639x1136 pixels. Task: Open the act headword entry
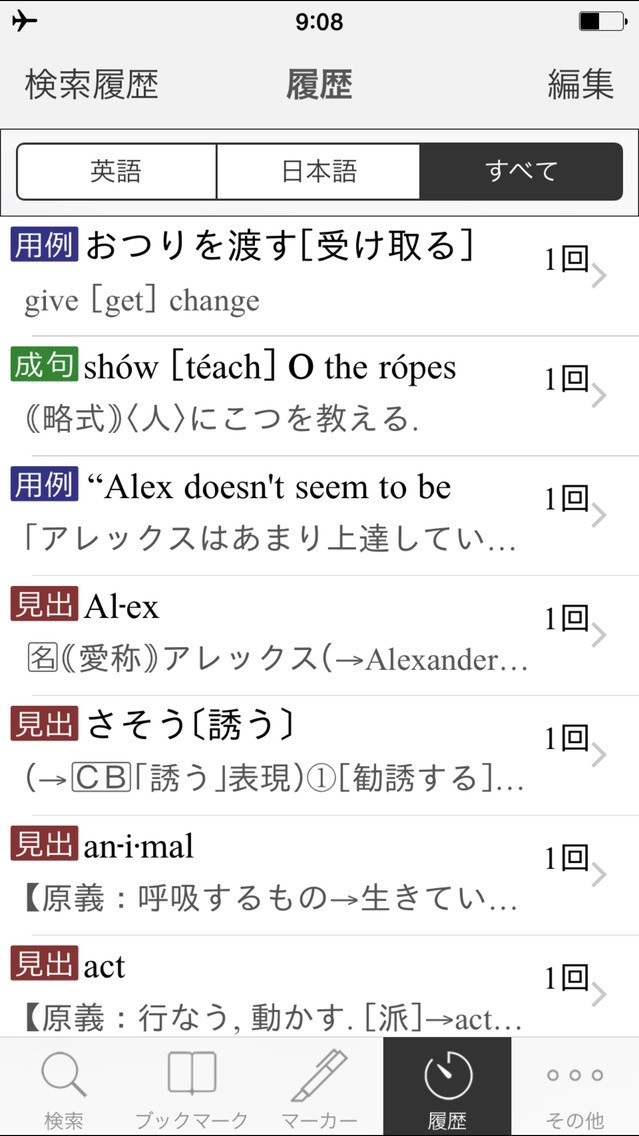(x=300, y=990)
